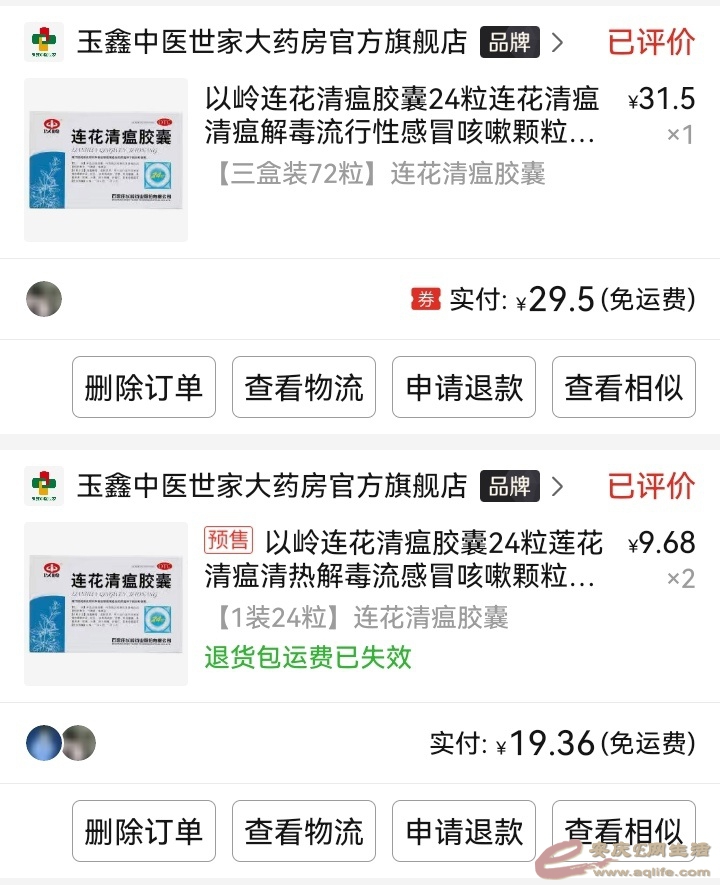Tap 删除订单 for the ¥19.36 order
Screen dimensions: 720x885
(144, 831)
